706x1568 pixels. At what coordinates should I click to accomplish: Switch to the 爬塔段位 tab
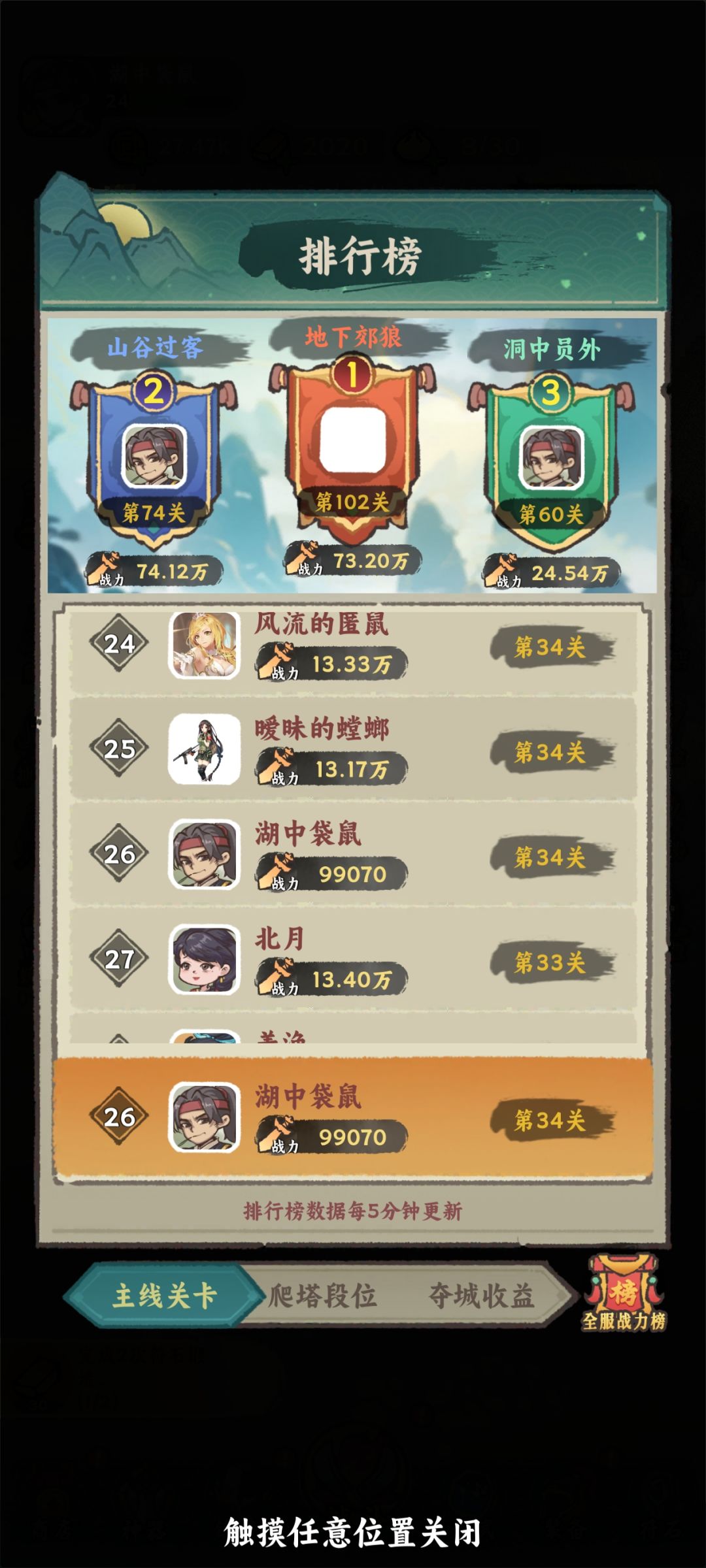pos(322,1296)
